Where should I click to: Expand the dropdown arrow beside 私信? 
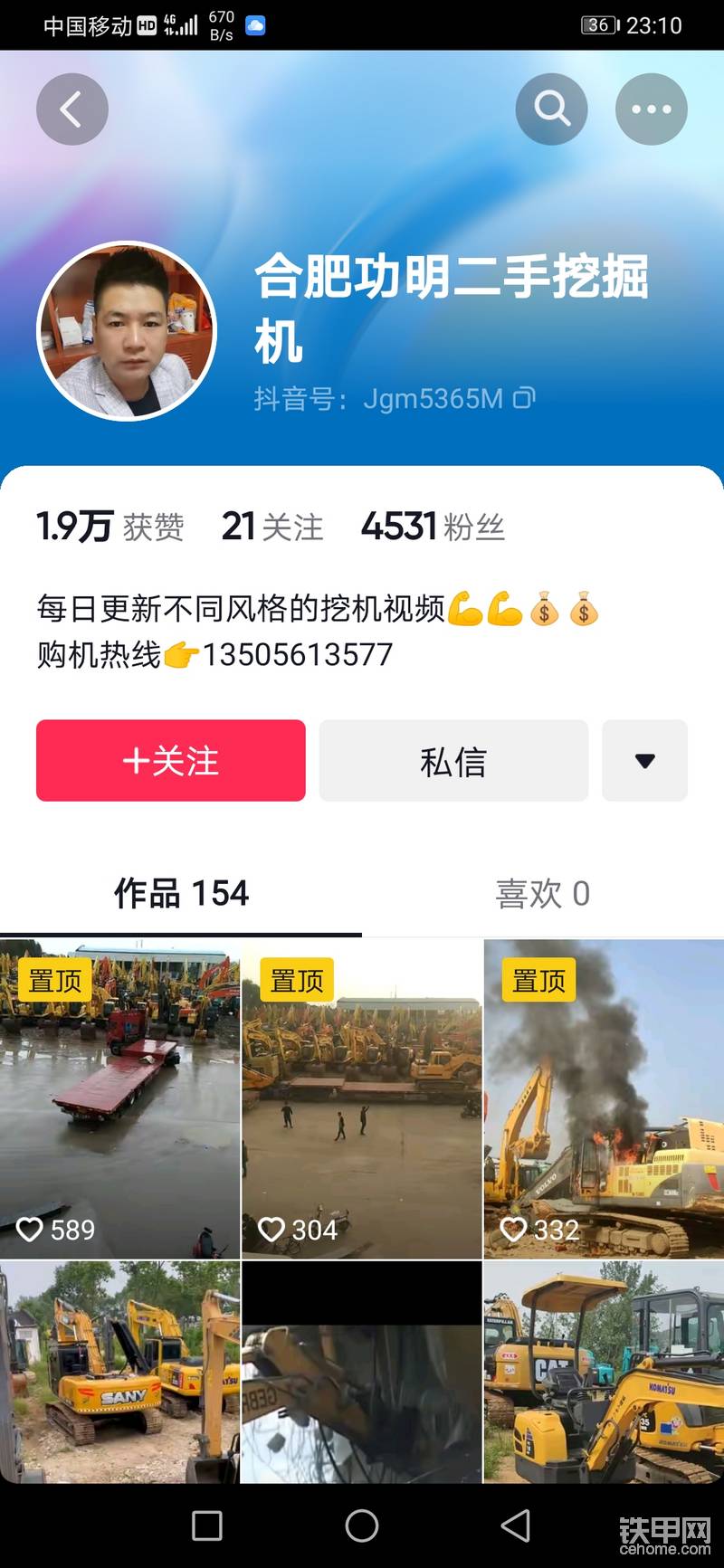644,760
